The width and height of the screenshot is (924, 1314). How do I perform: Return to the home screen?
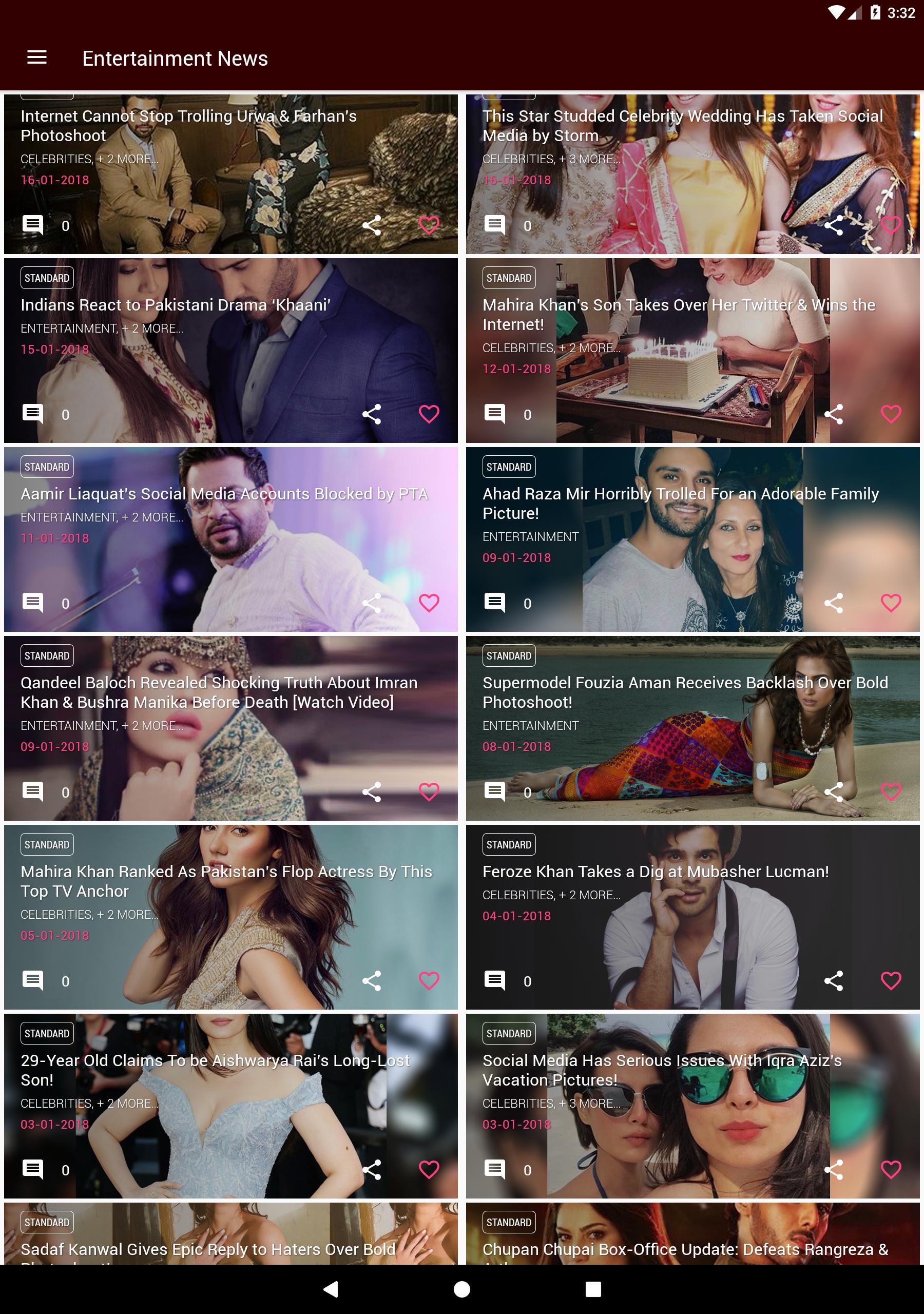[461, 1289]
